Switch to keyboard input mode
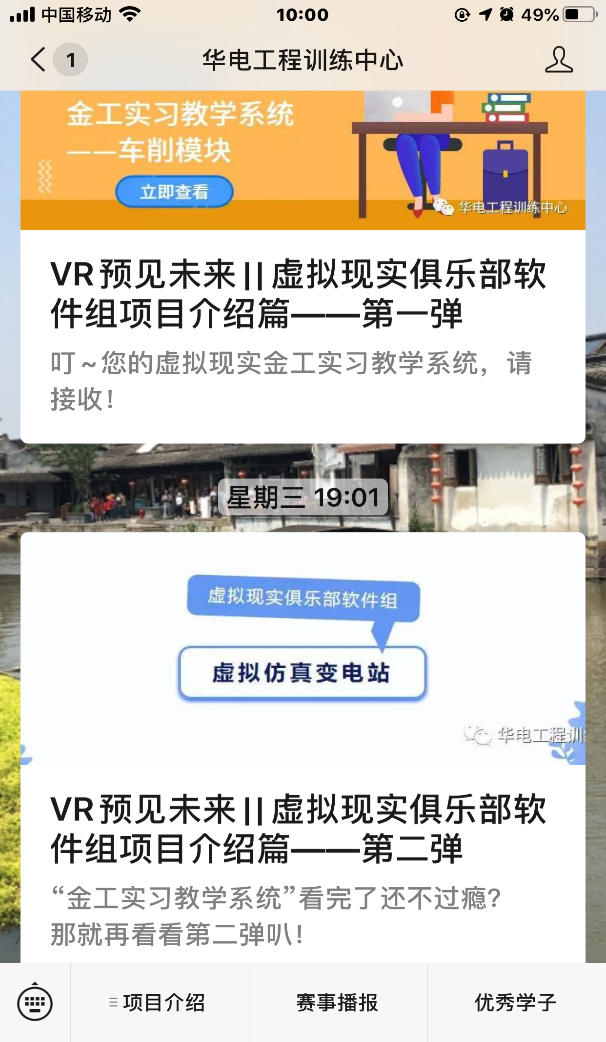The width and height of the screenshot is (606, 1042). click(x=35, y=1002)
